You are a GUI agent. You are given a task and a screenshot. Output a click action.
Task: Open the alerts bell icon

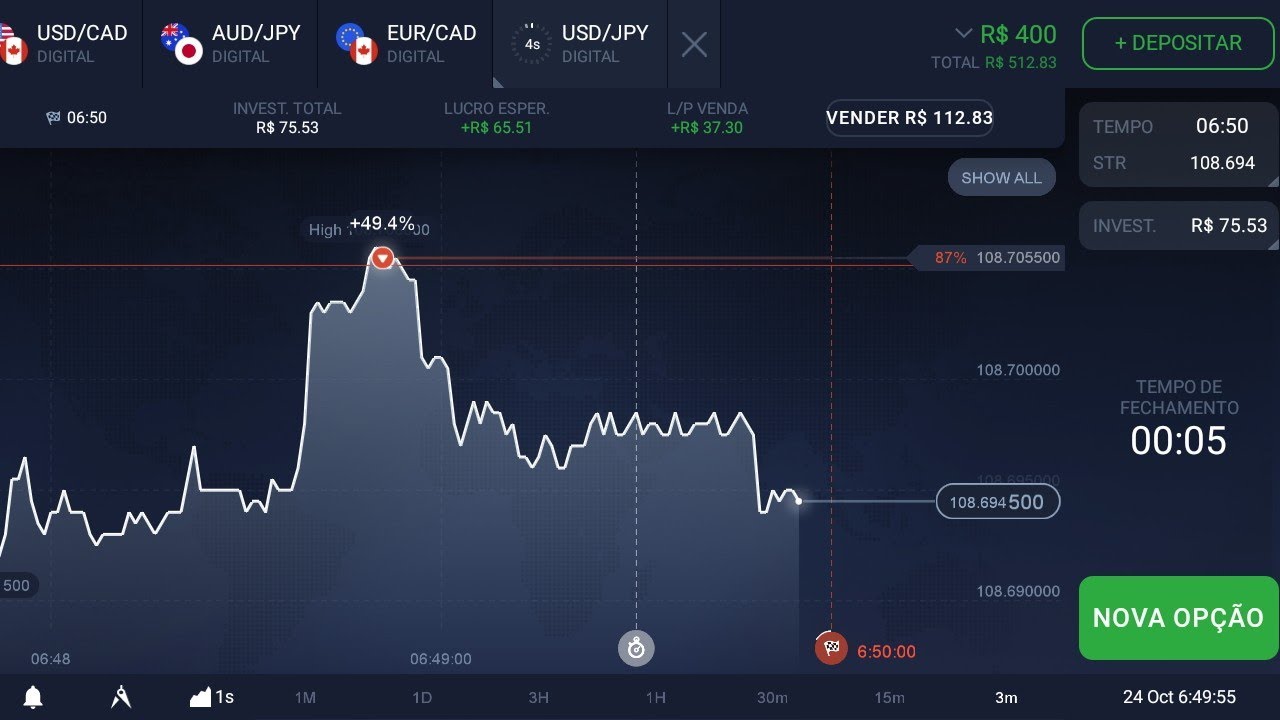[33, 697]
